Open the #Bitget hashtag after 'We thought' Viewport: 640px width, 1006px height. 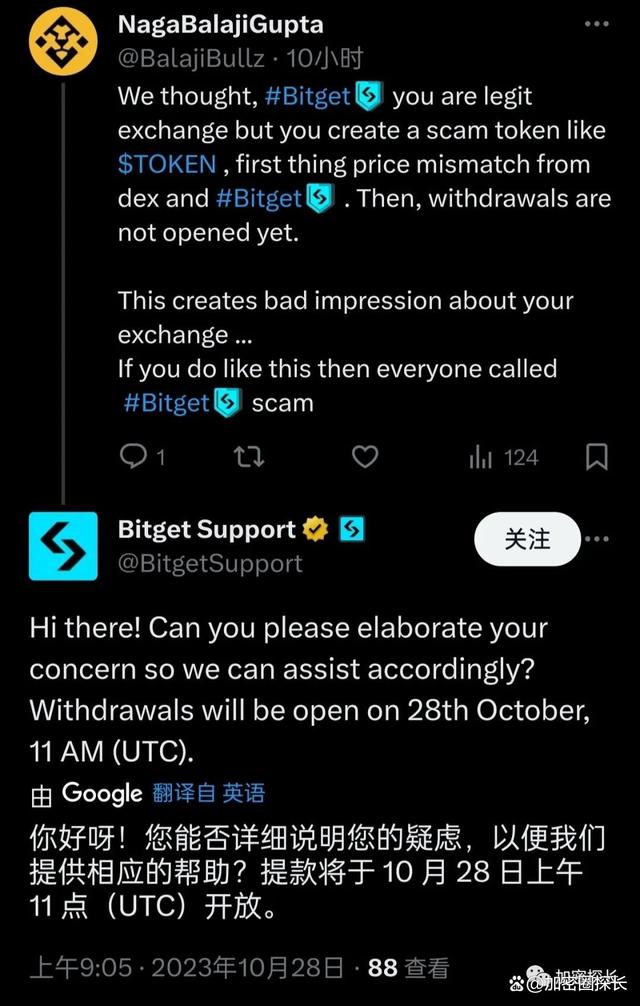(308, 96)
